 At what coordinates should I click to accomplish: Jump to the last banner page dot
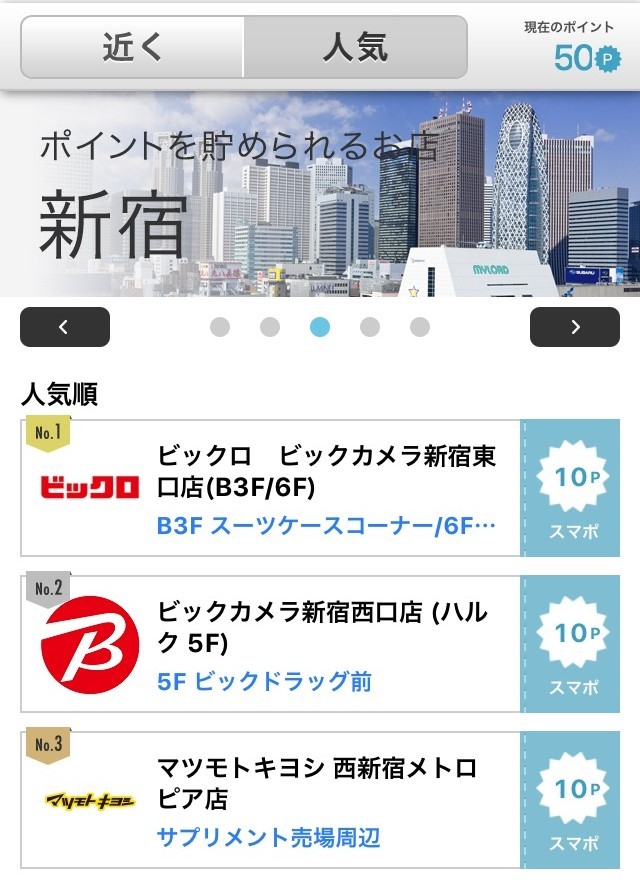tap(420, 327)
